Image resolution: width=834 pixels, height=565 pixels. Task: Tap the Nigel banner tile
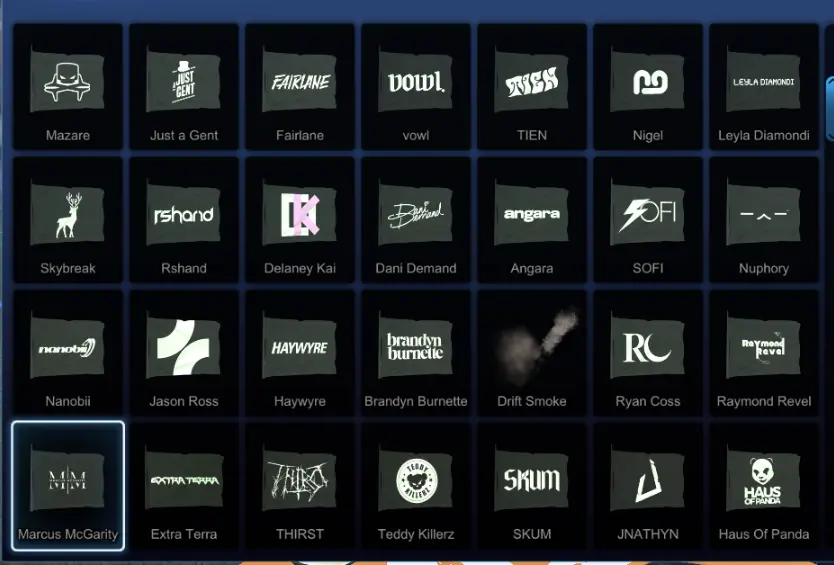(648, 86)
